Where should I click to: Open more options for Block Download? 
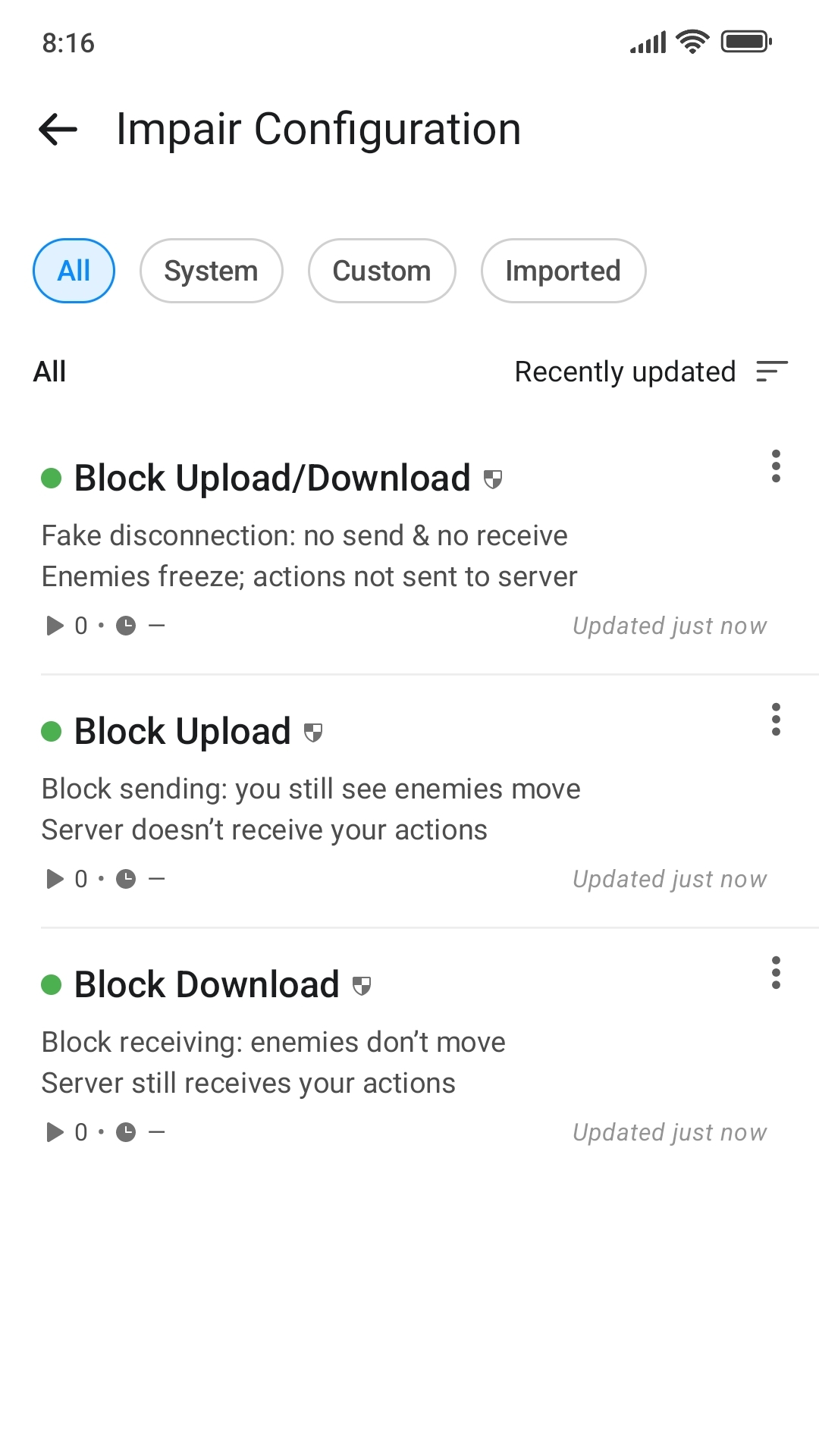(775, 973)
